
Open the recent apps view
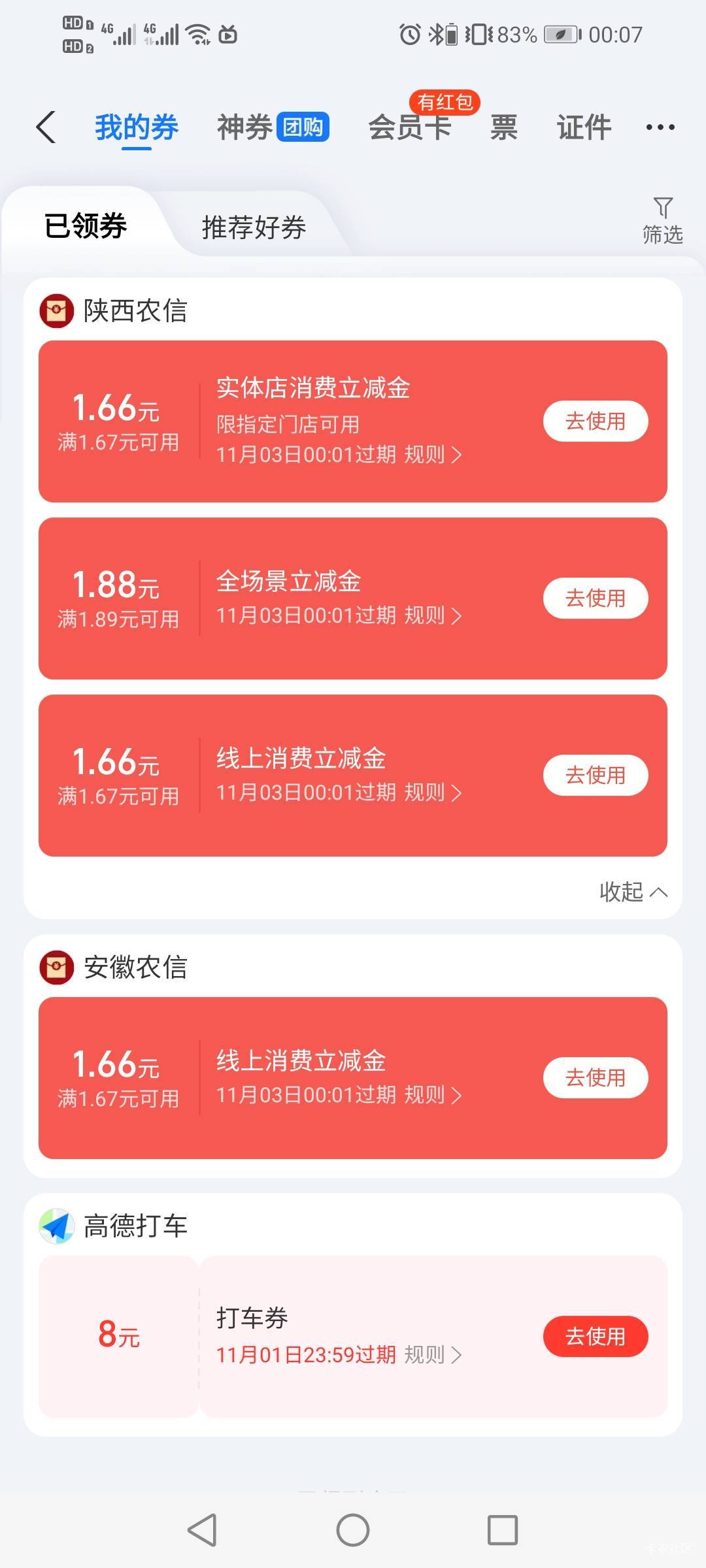coord(502,1530)
